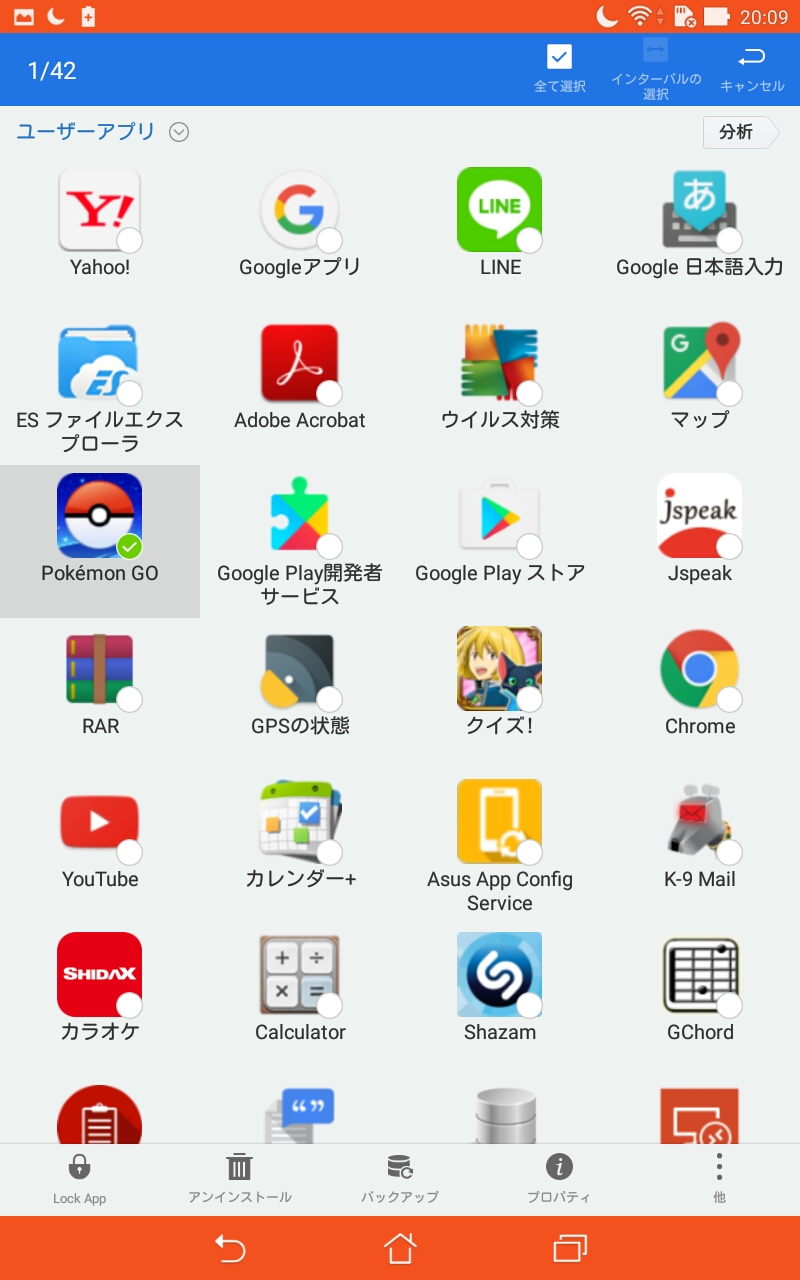
Task: Tap アンインストール to uninstall the selected app
Action: pos(240,1179)
